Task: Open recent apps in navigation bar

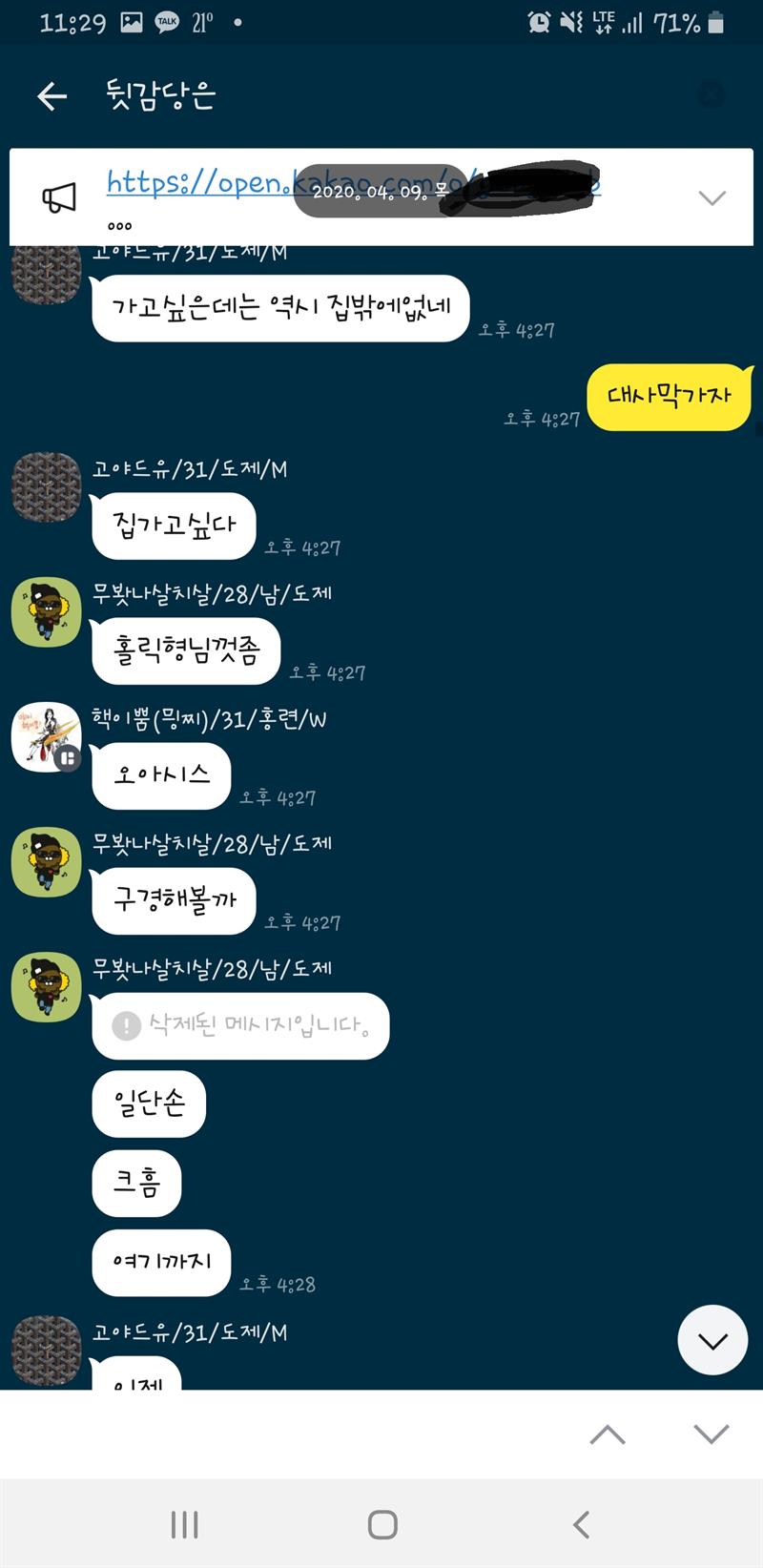Action: pos(184,1524)
